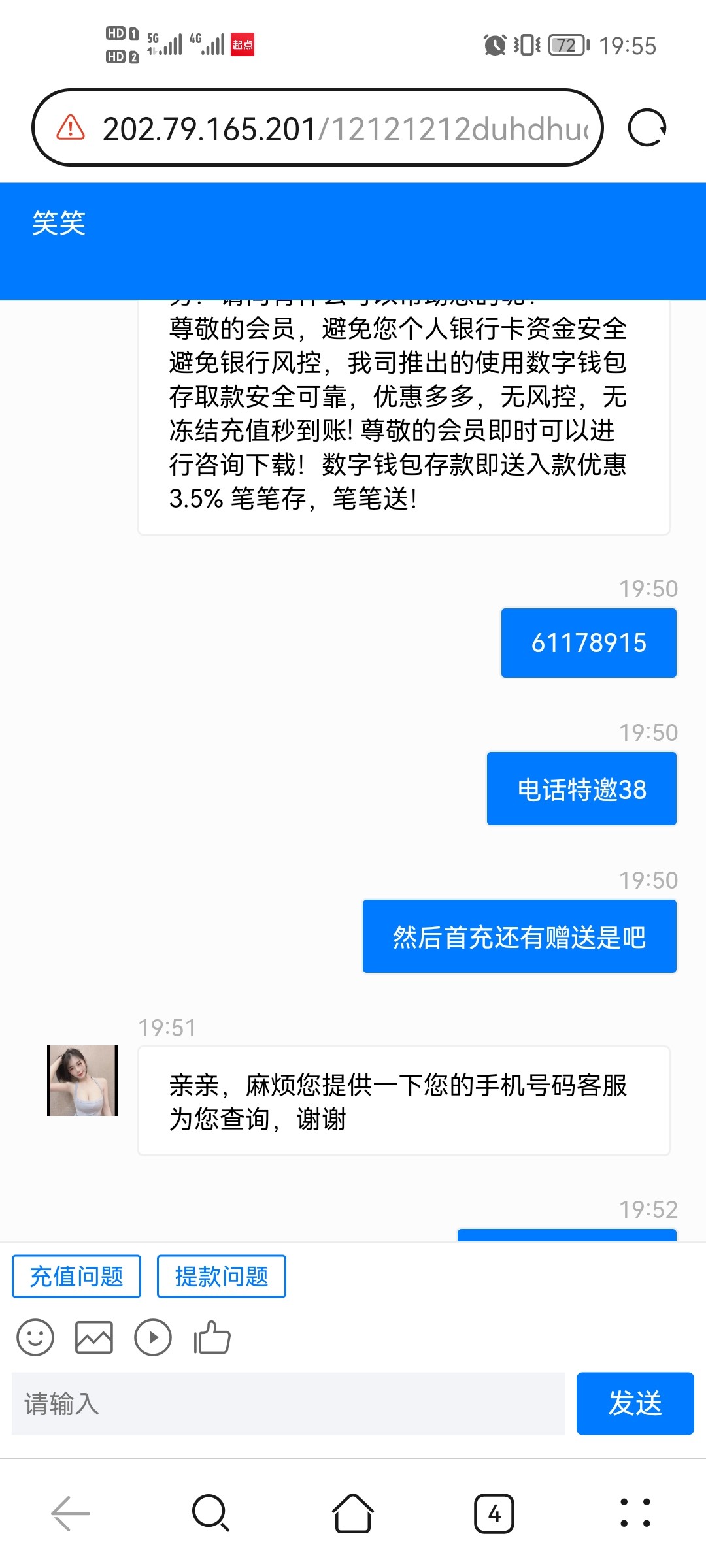Image resolution: width=706 pixels, height=1568 pixels.
Task: Reload the page with the refresh icon
Action: coord(646,129)
